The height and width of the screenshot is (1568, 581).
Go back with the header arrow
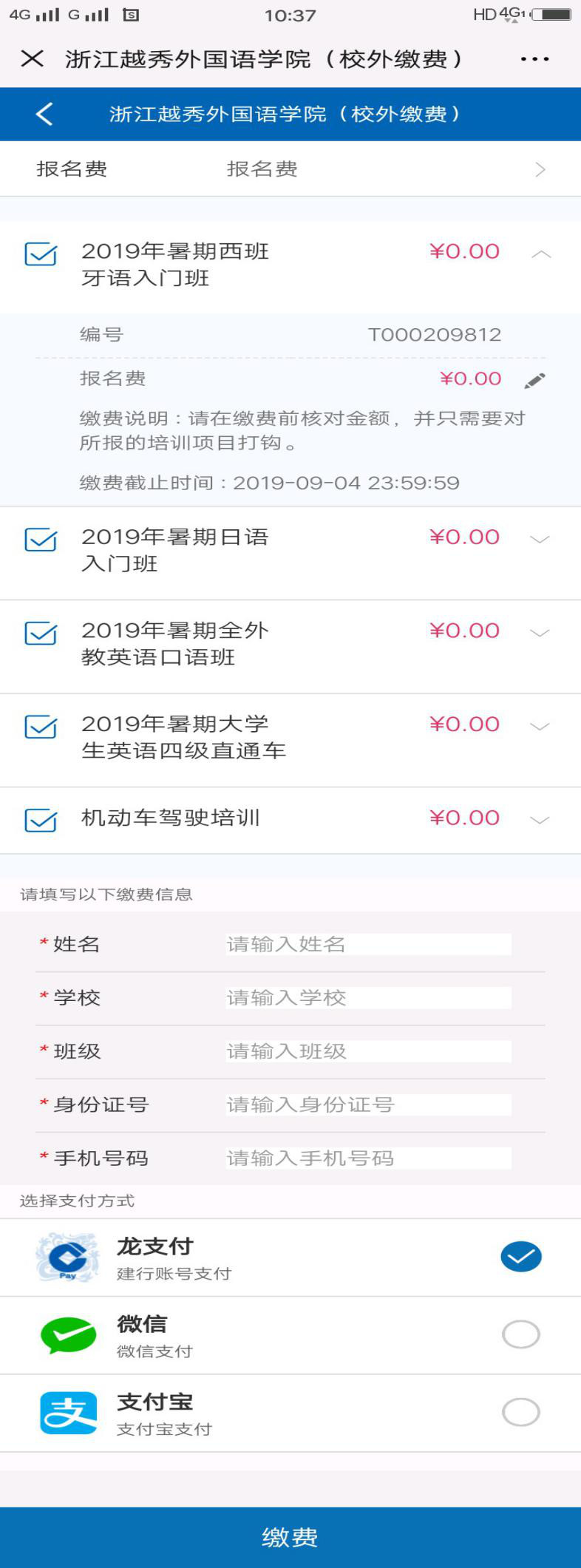[x=44, y=114]
